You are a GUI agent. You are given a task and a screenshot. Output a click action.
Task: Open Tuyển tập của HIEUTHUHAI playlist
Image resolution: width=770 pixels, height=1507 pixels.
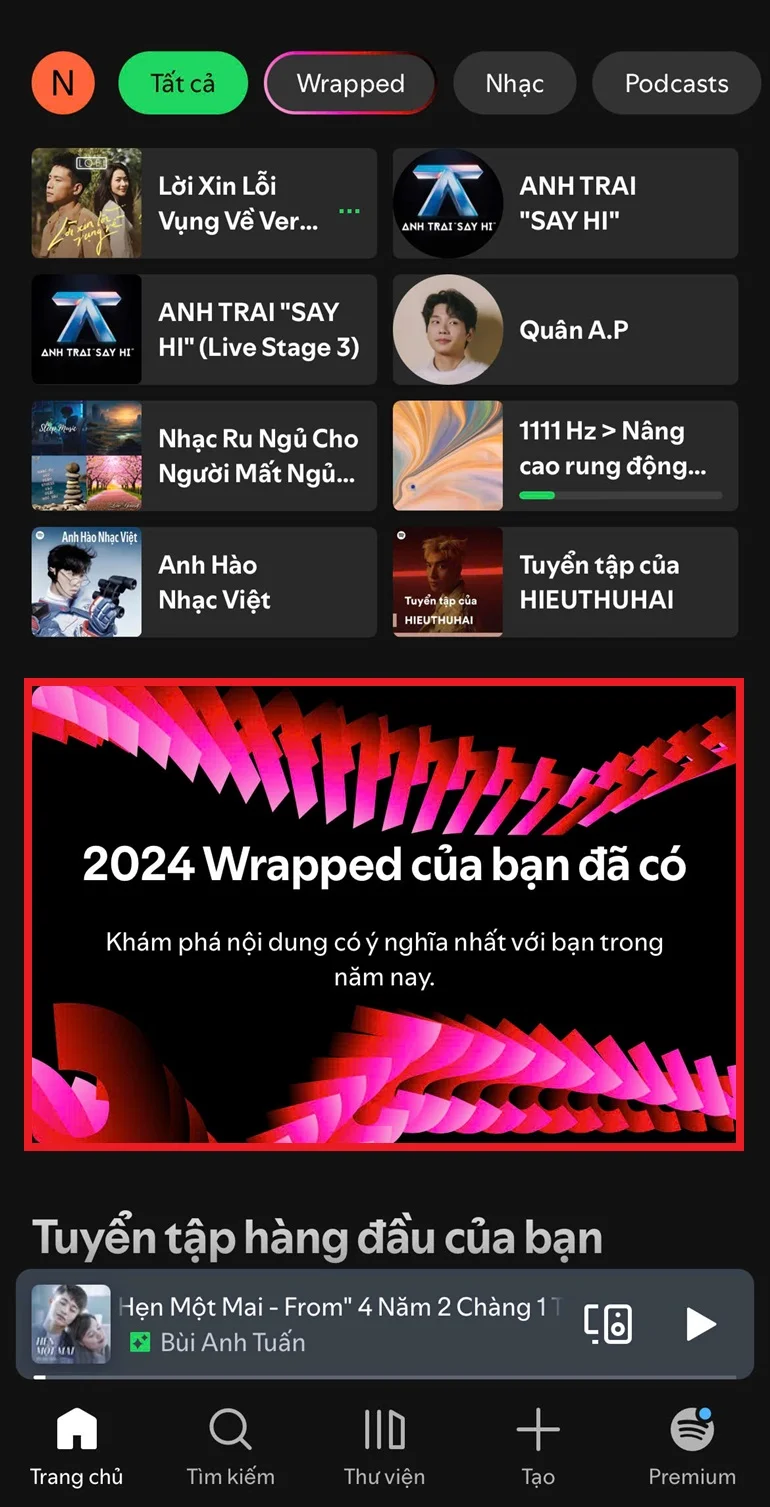pos(564,581)
